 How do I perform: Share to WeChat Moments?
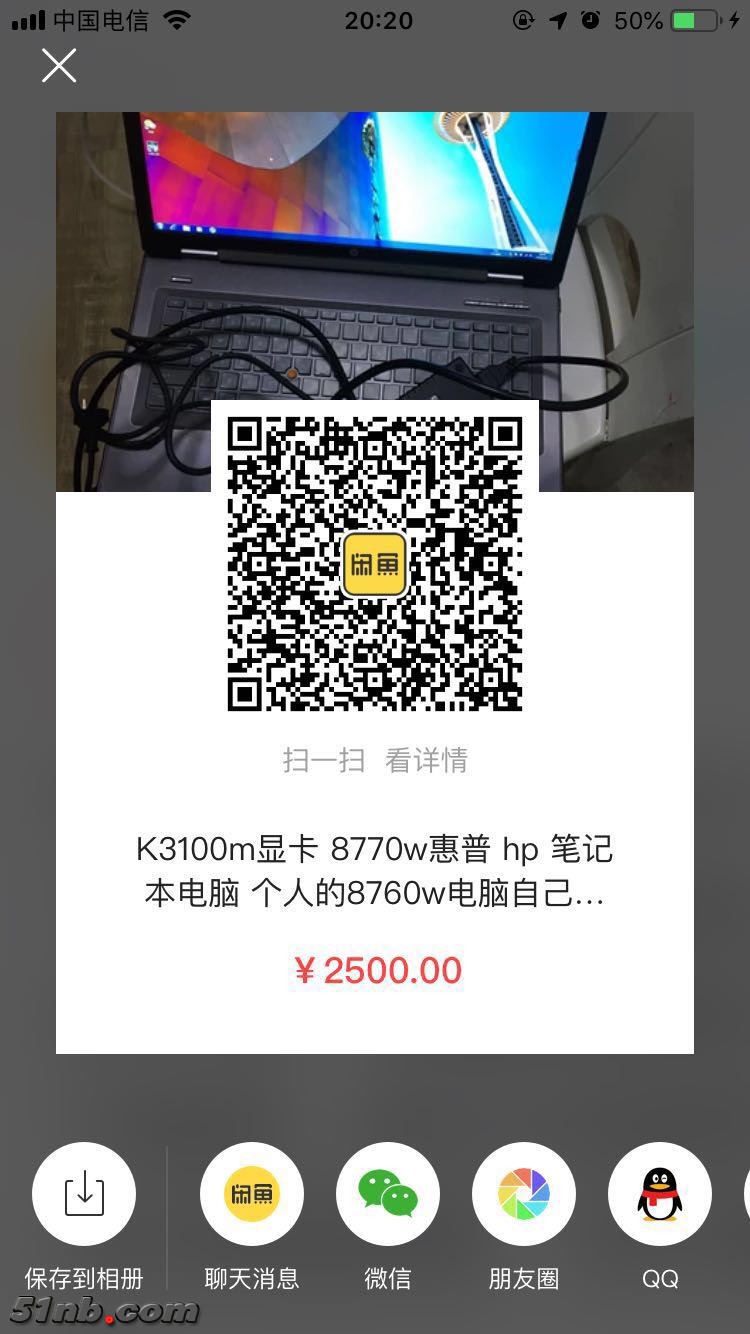click(x=524, y=1194)
